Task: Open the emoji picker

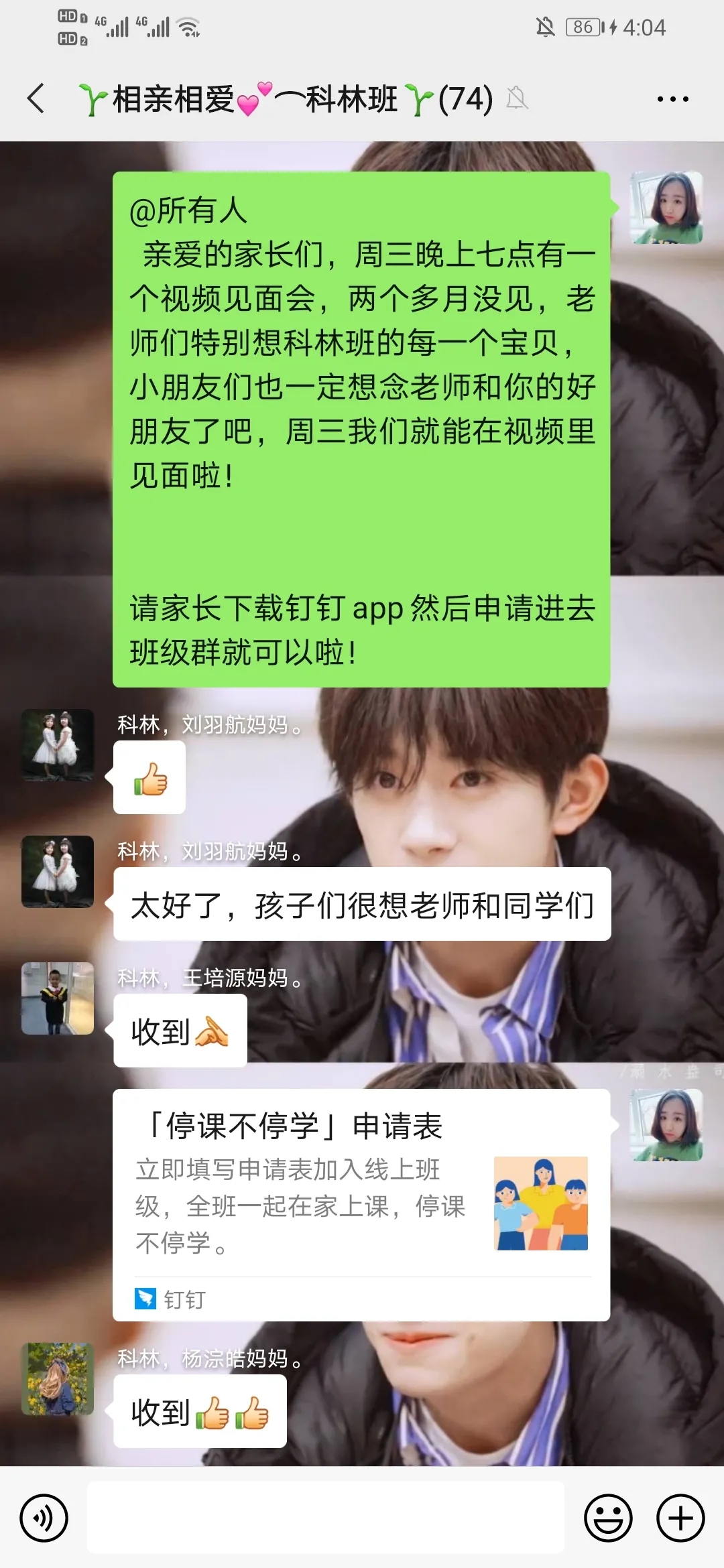Action: 608,1518
